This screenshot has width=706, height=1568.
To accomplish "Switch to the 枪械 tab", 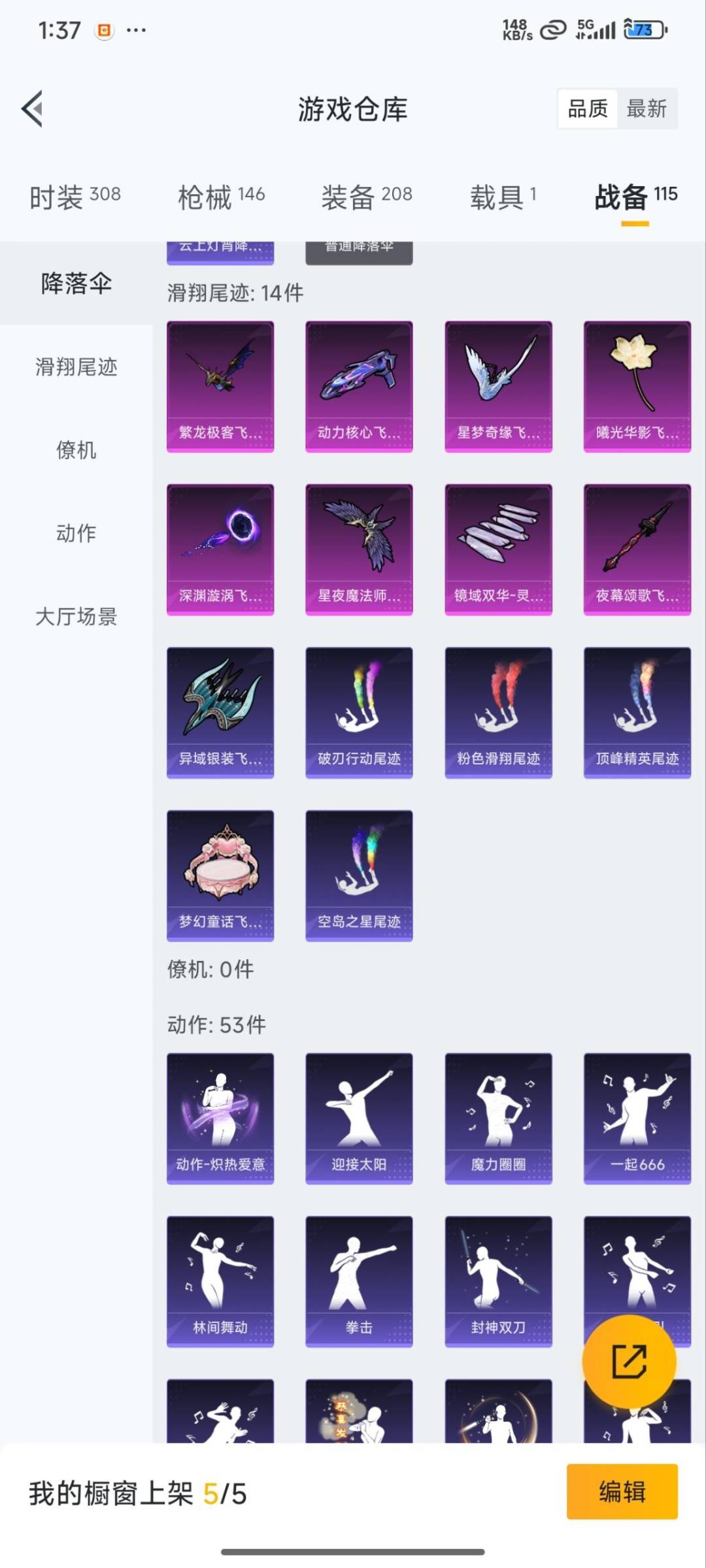I will [221, 197].
